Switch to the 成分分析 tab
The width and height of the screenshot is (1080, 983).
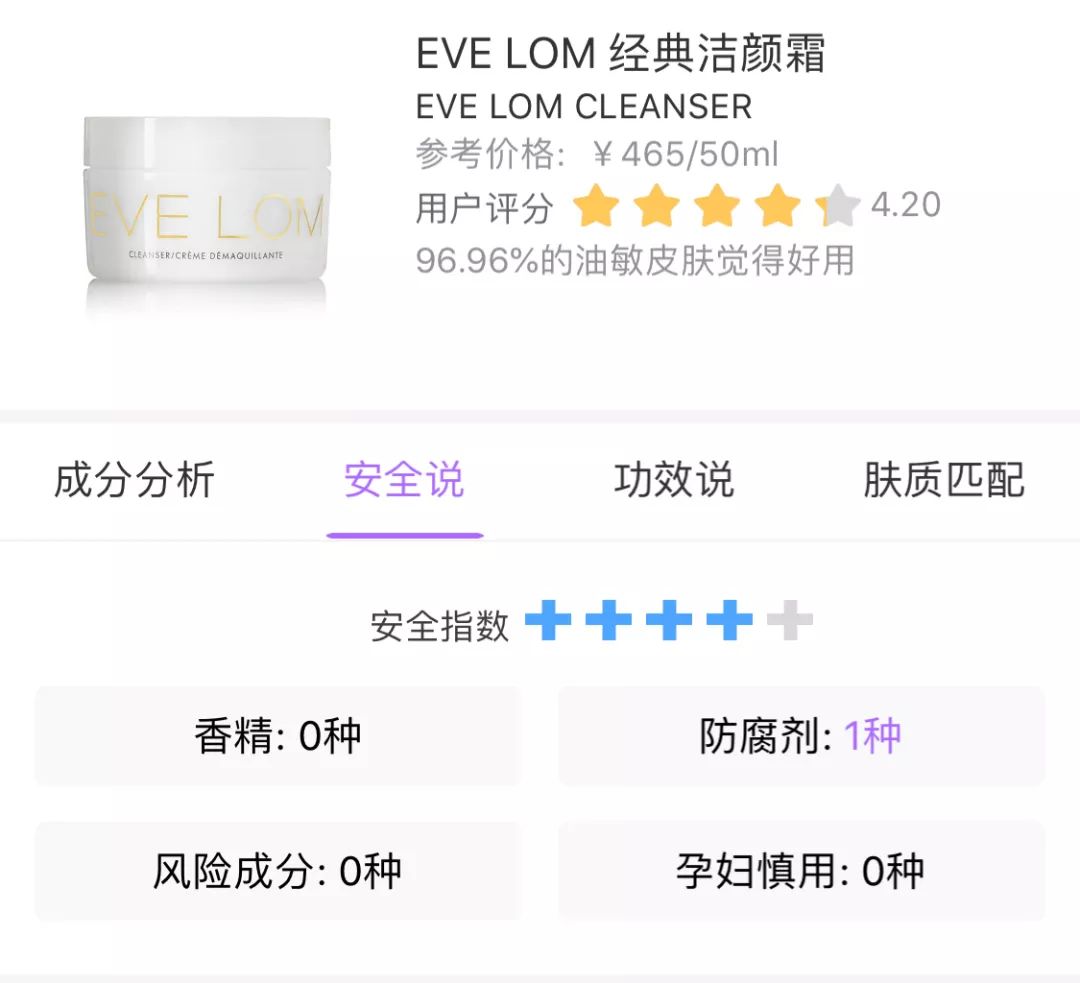point(135,480)
